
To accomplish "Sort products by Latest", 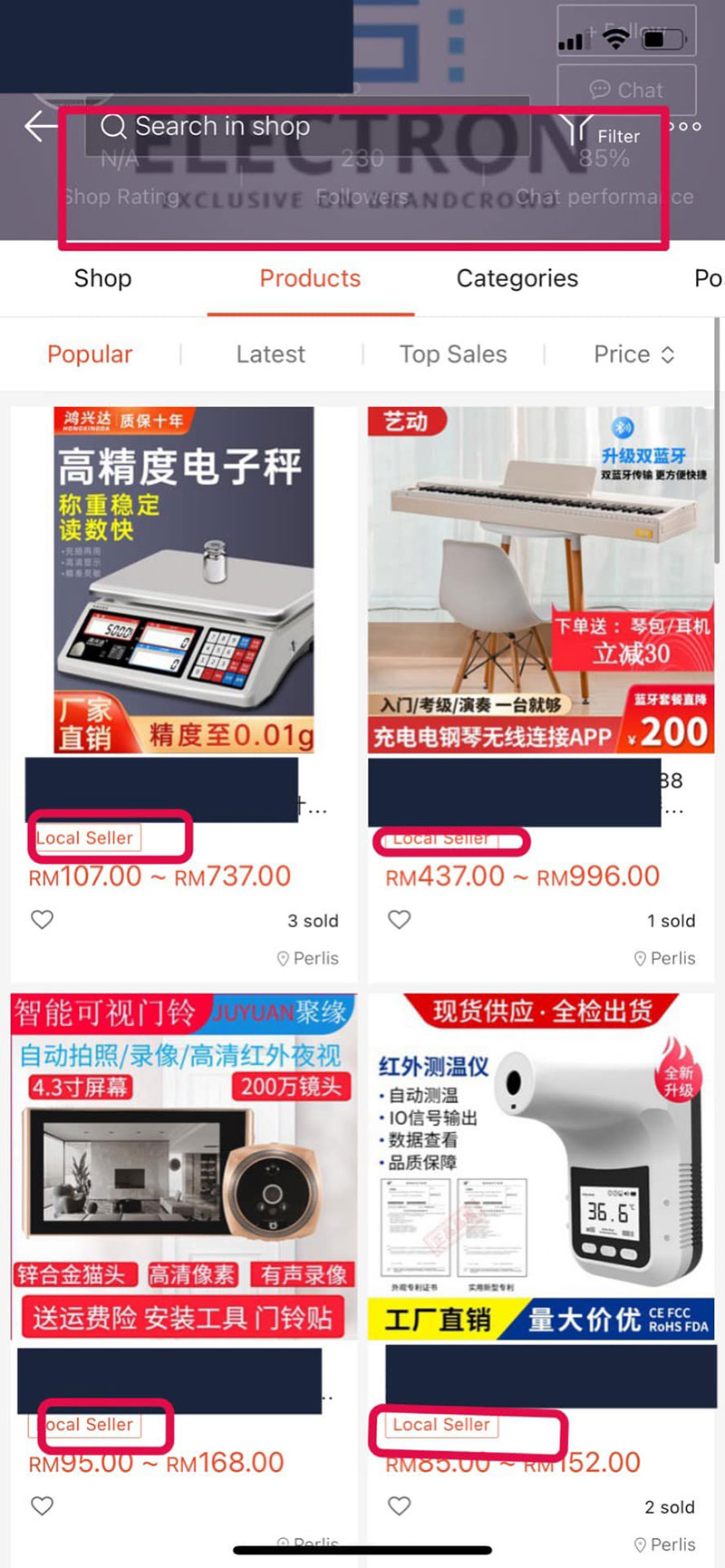I will [270, 354].
